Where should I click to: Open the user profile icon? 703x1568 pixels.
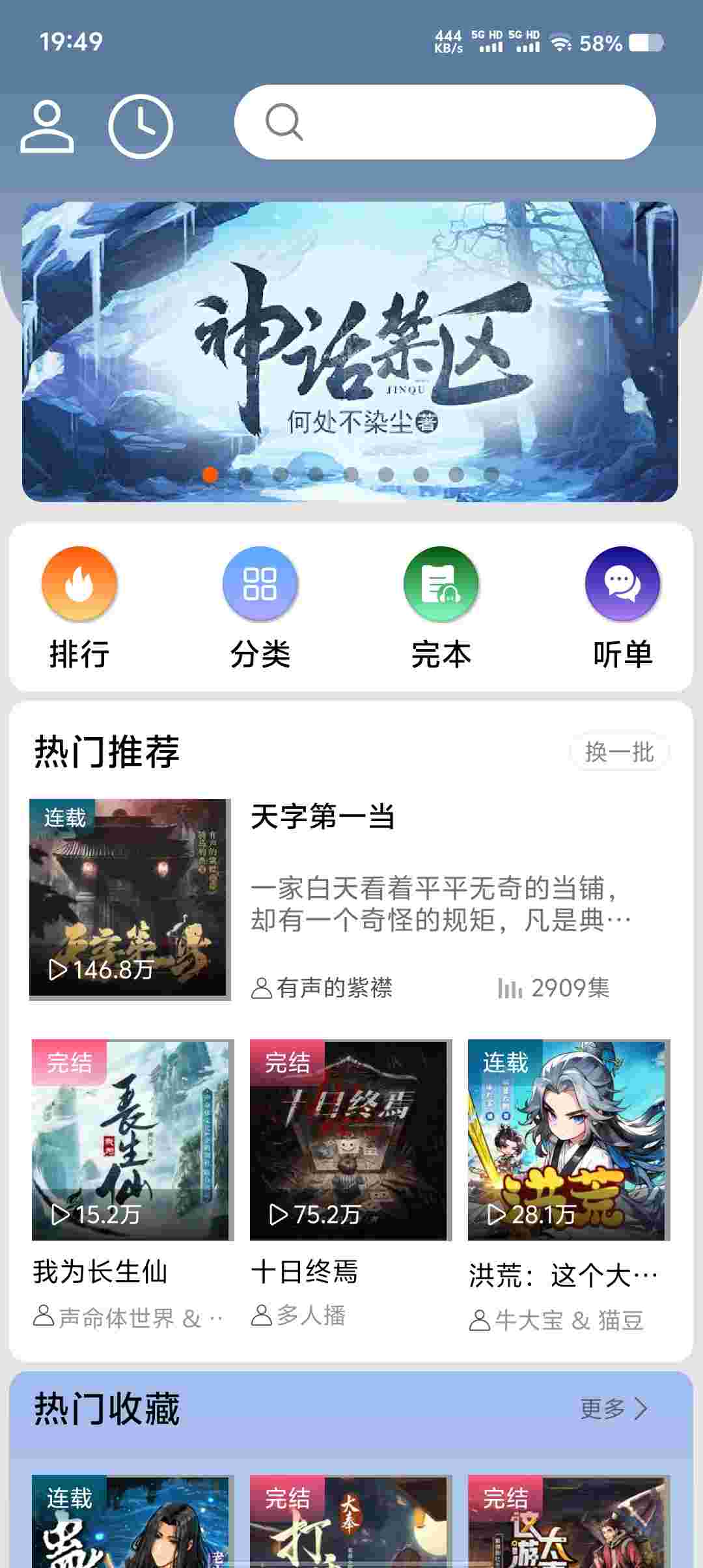(x=47, y=126)
